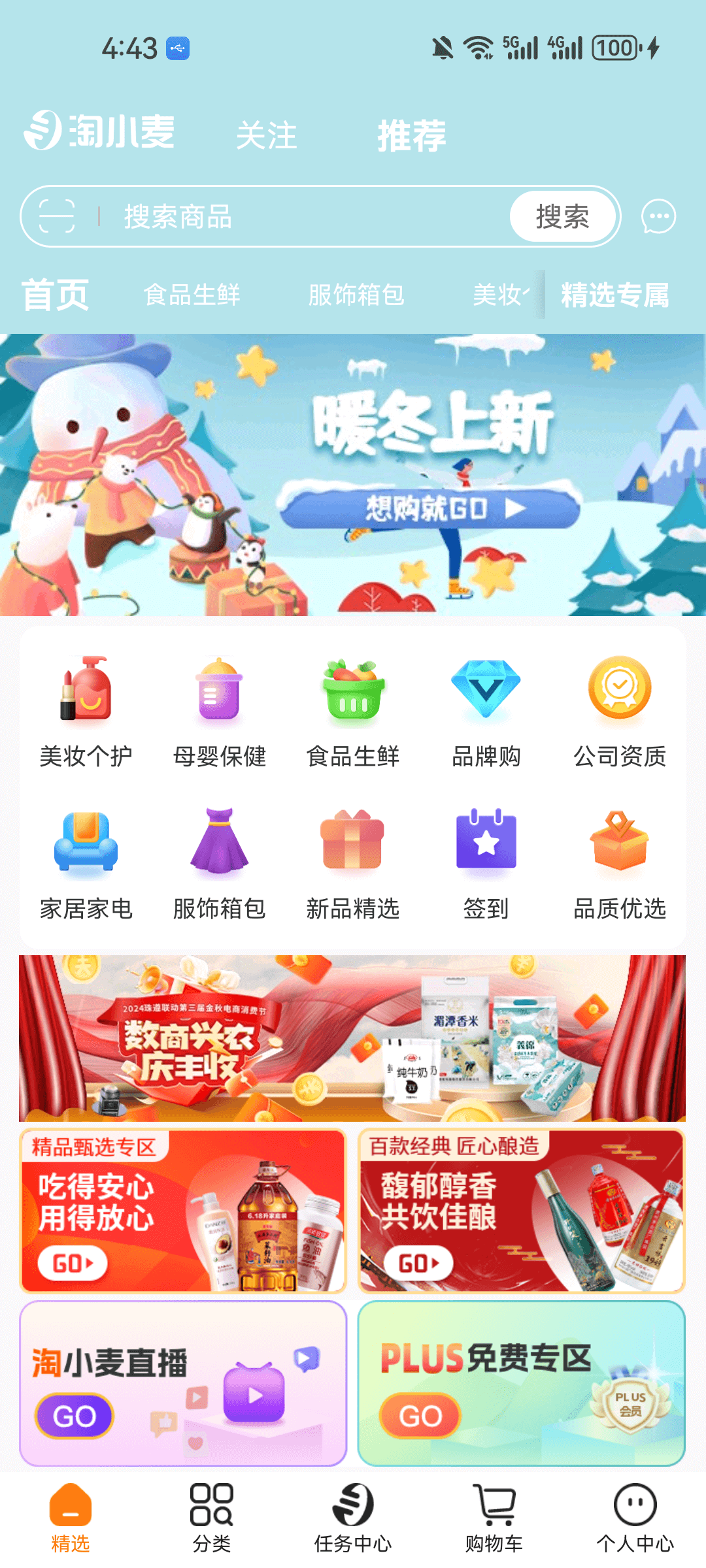
Task: Switch to the 关注 tab
Action: coord(267,136)
